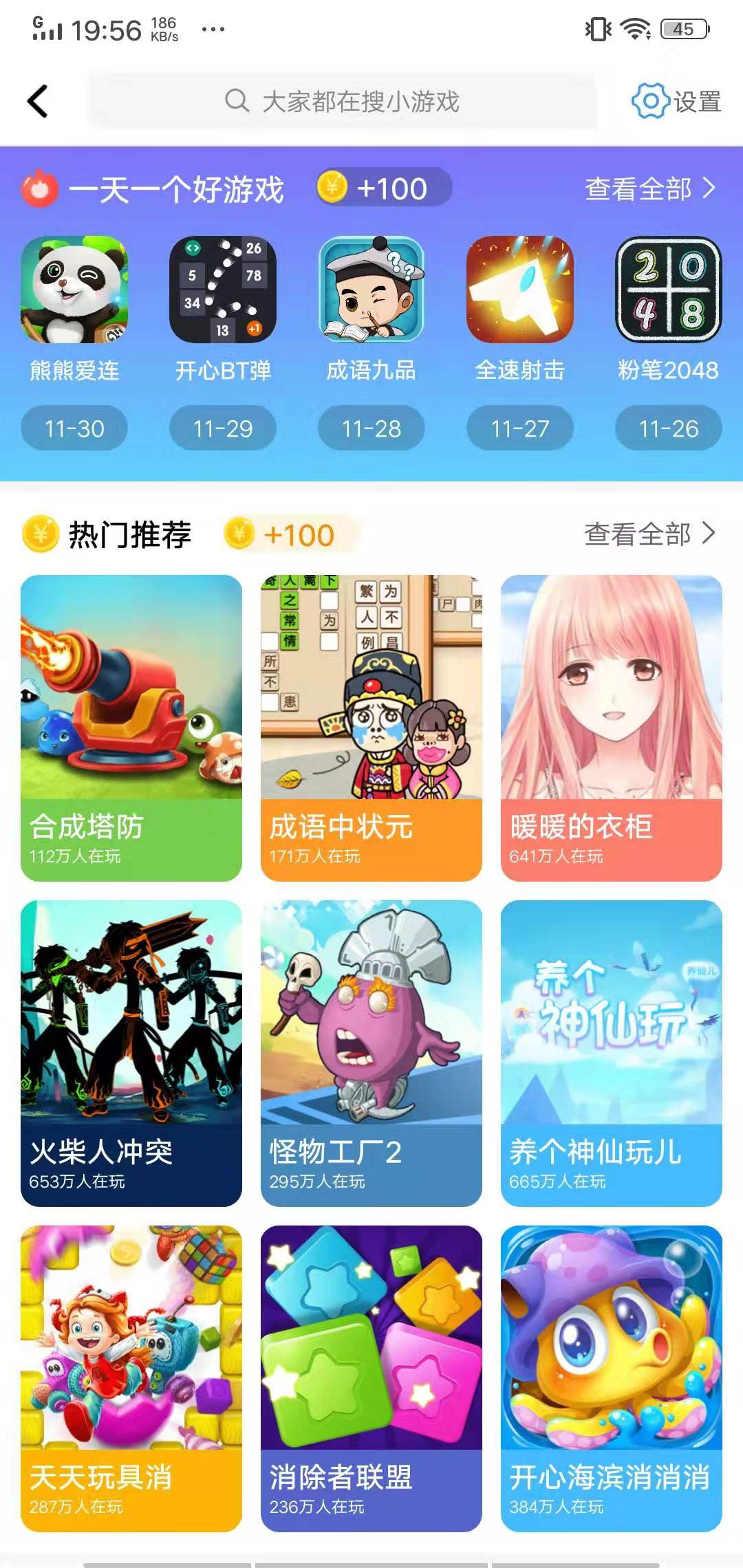Open the 暖暖的衣柜 game thumbnail

pos(611,722)
